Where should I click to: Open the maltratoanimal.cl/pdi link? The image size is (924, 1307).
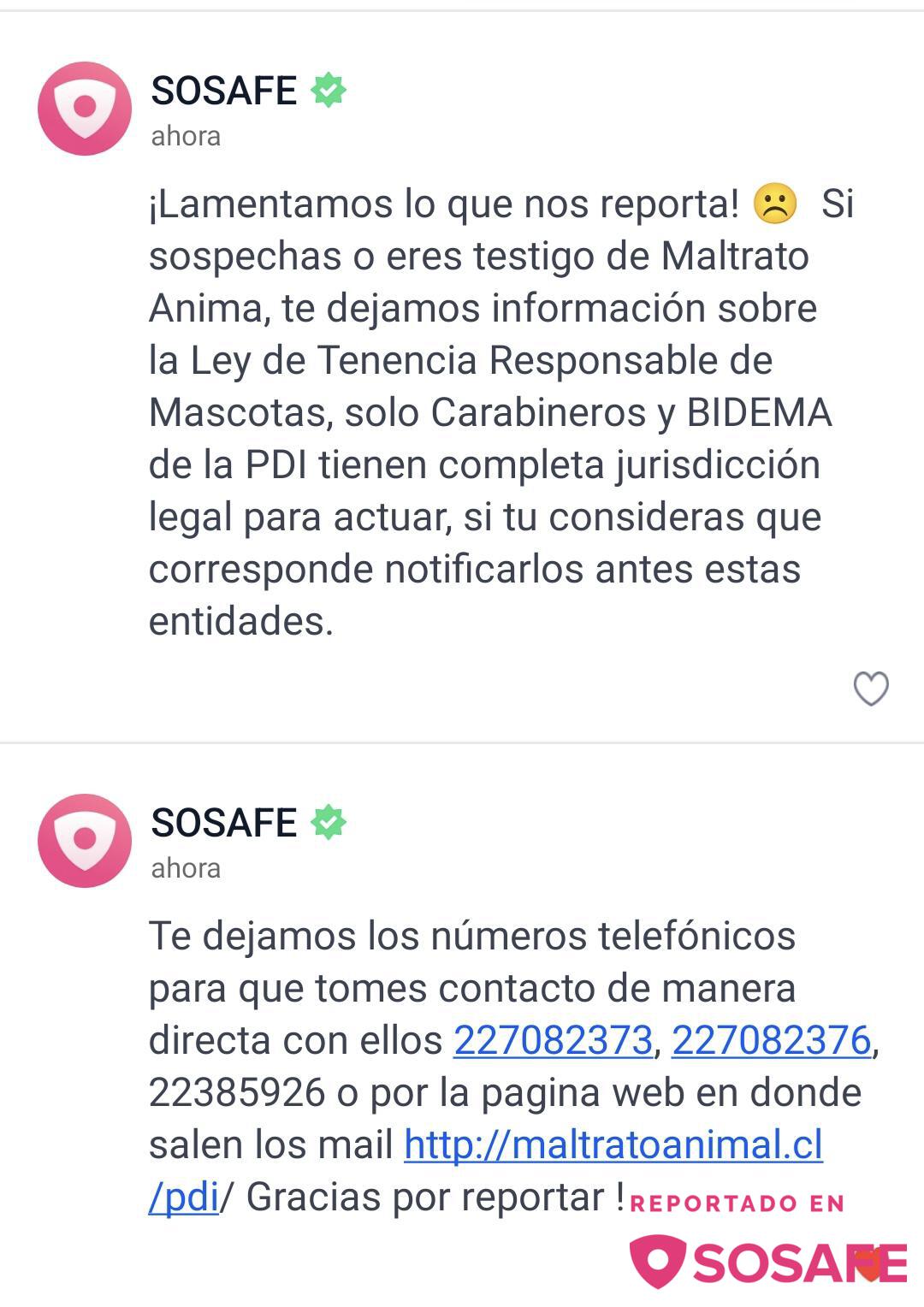(x=613, y=1145)
